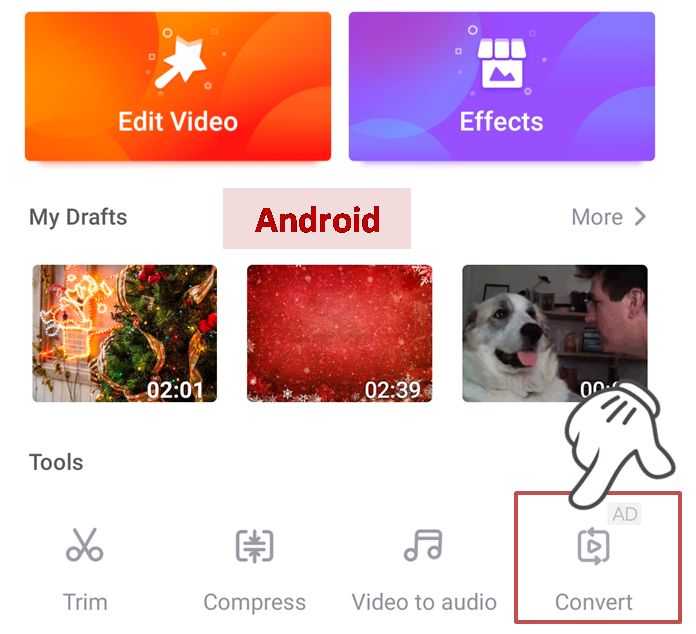696x634 pixels.
Task: Show more drafts via More link
Action: (x=608, y=217)
